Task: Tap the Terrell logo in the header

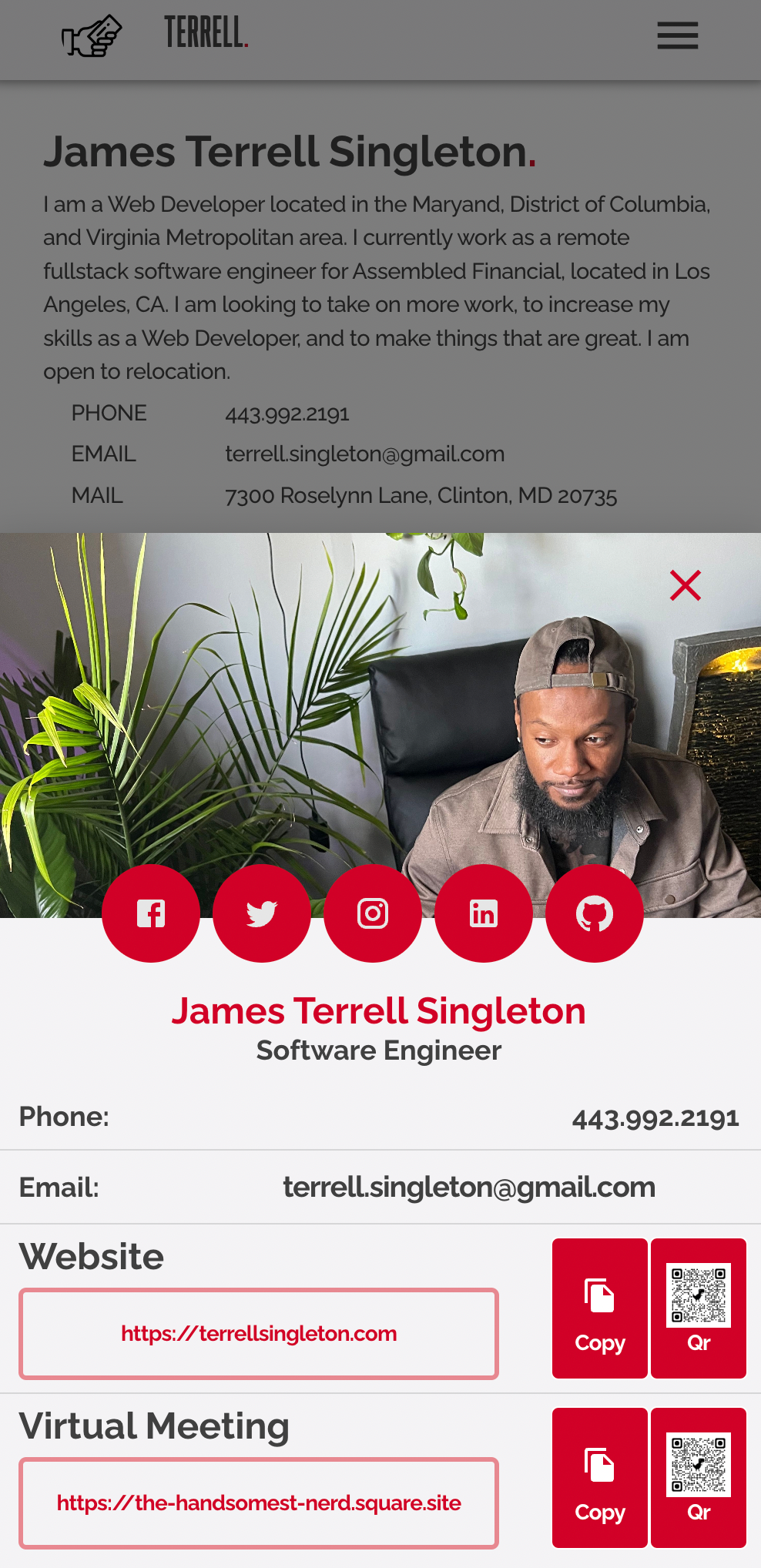Action: (154, 35)
